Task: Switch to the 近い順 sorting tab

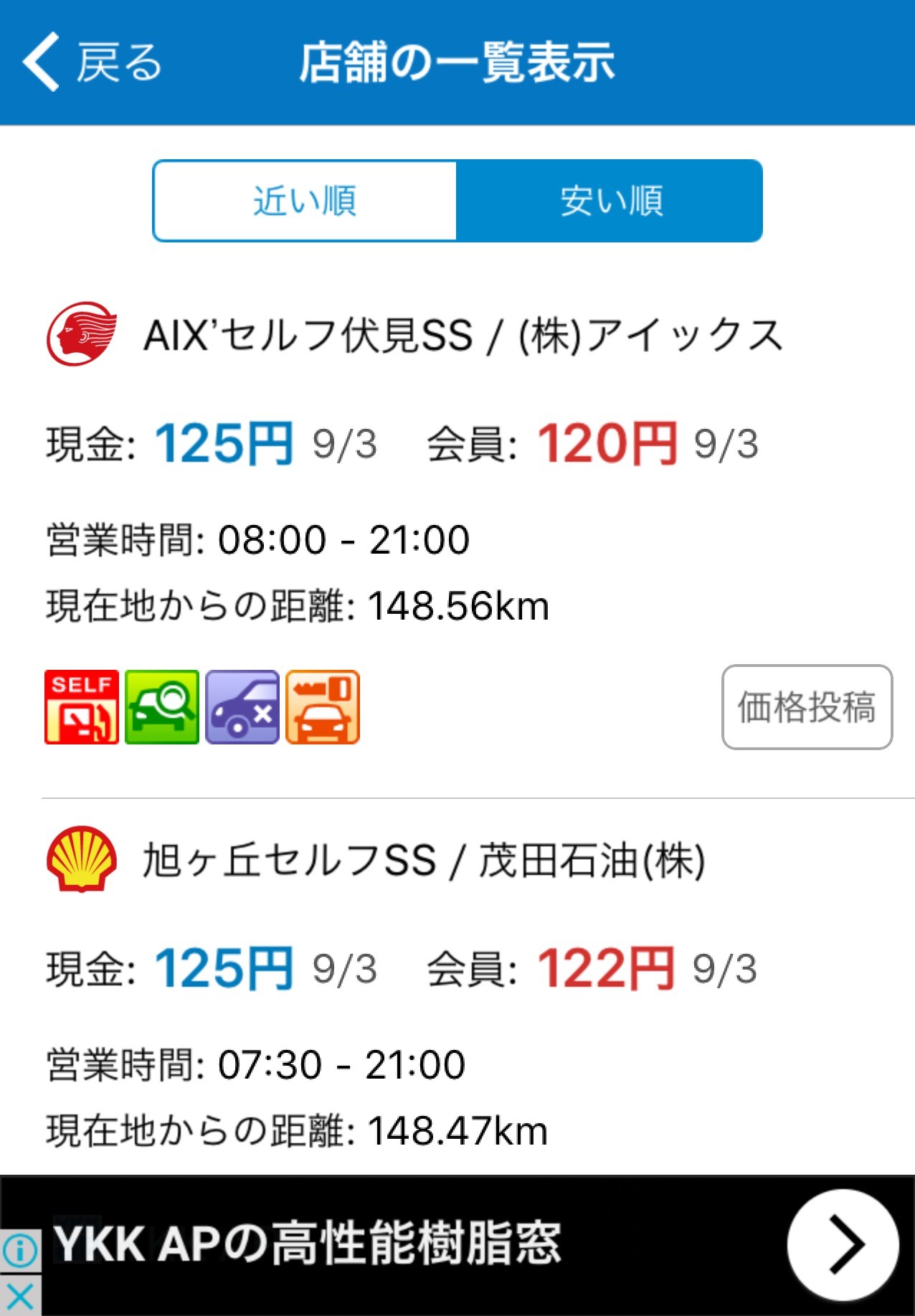Action: coord(305,201)
